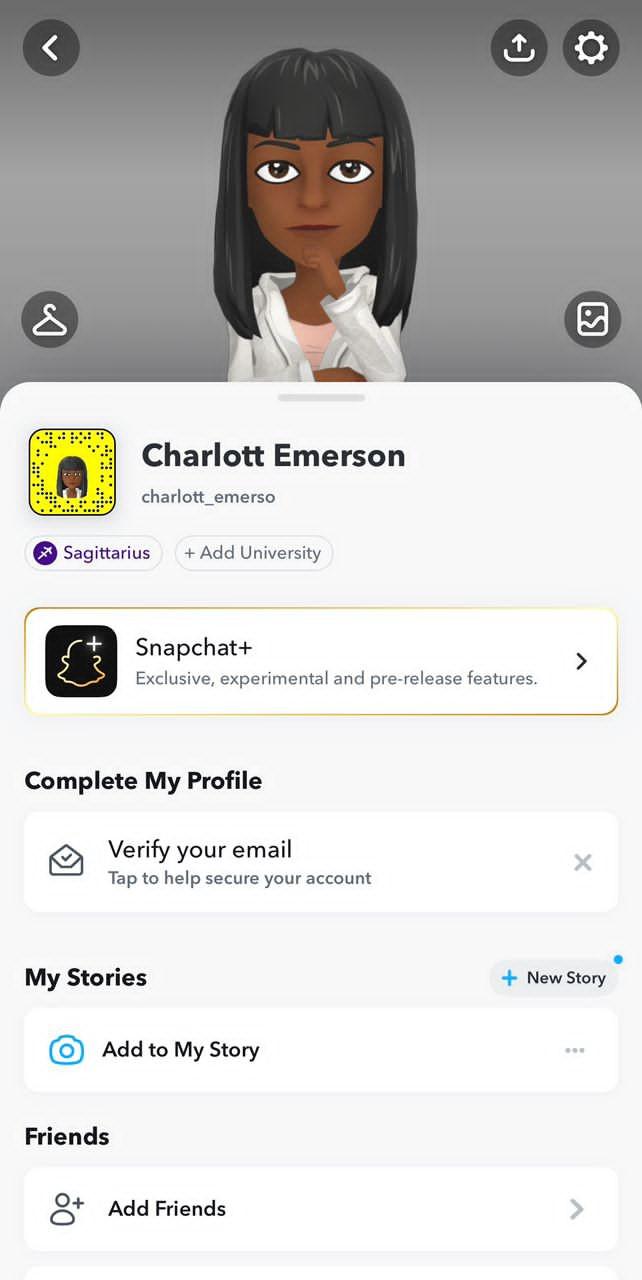Image resolution: width=642 pixels, height=1280 pixels.
Task: Dismiss the Verify your email card
Action: click(x=583, y=862)
